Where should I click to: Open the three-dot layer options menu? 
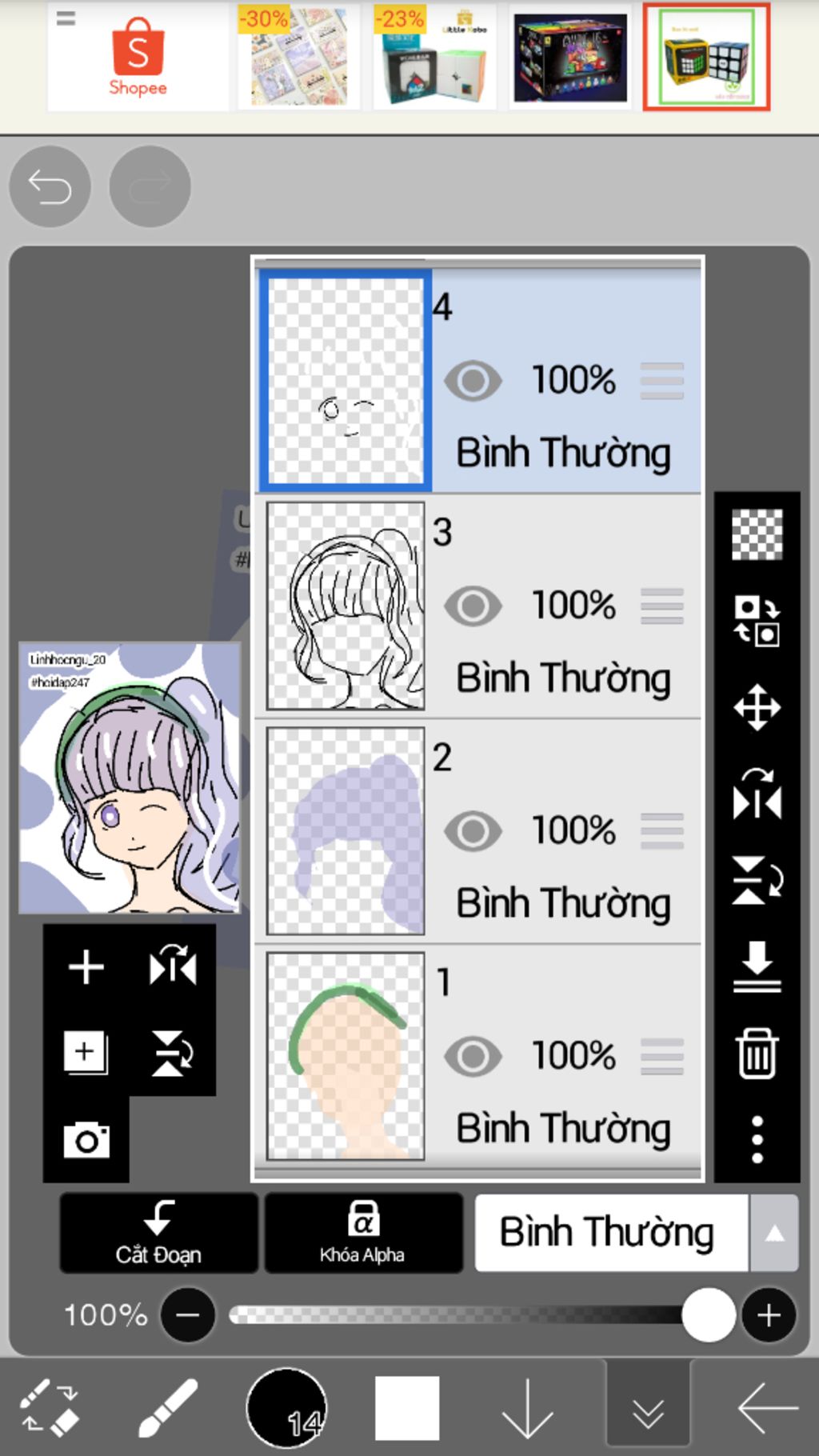pos(757,1139)
